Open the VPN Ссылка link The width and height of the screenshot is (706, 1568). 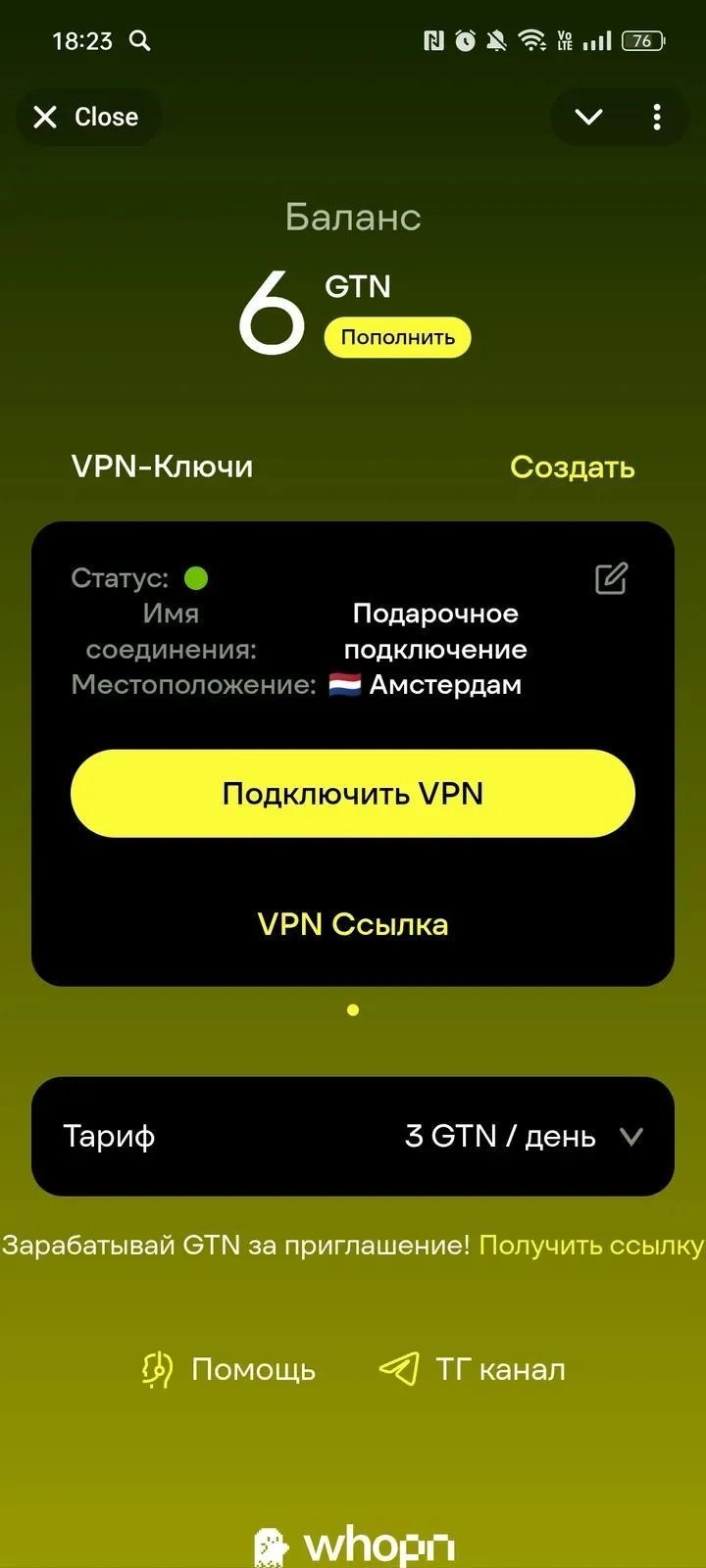353,924
